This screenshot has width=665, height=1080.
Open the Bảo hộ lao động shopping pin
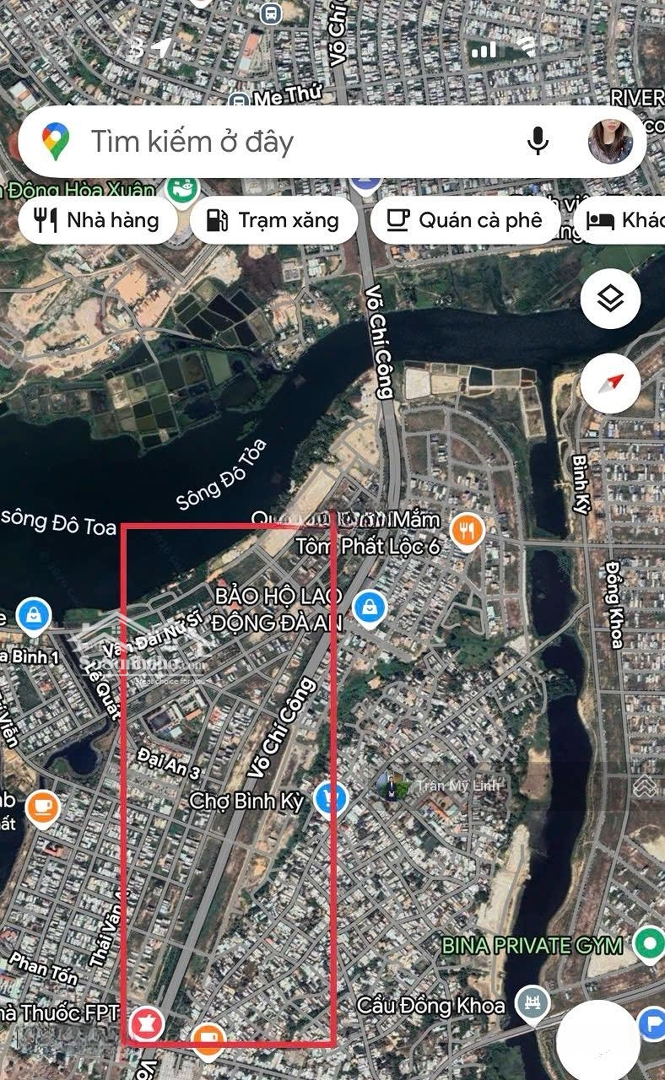(x=370, y=606)
